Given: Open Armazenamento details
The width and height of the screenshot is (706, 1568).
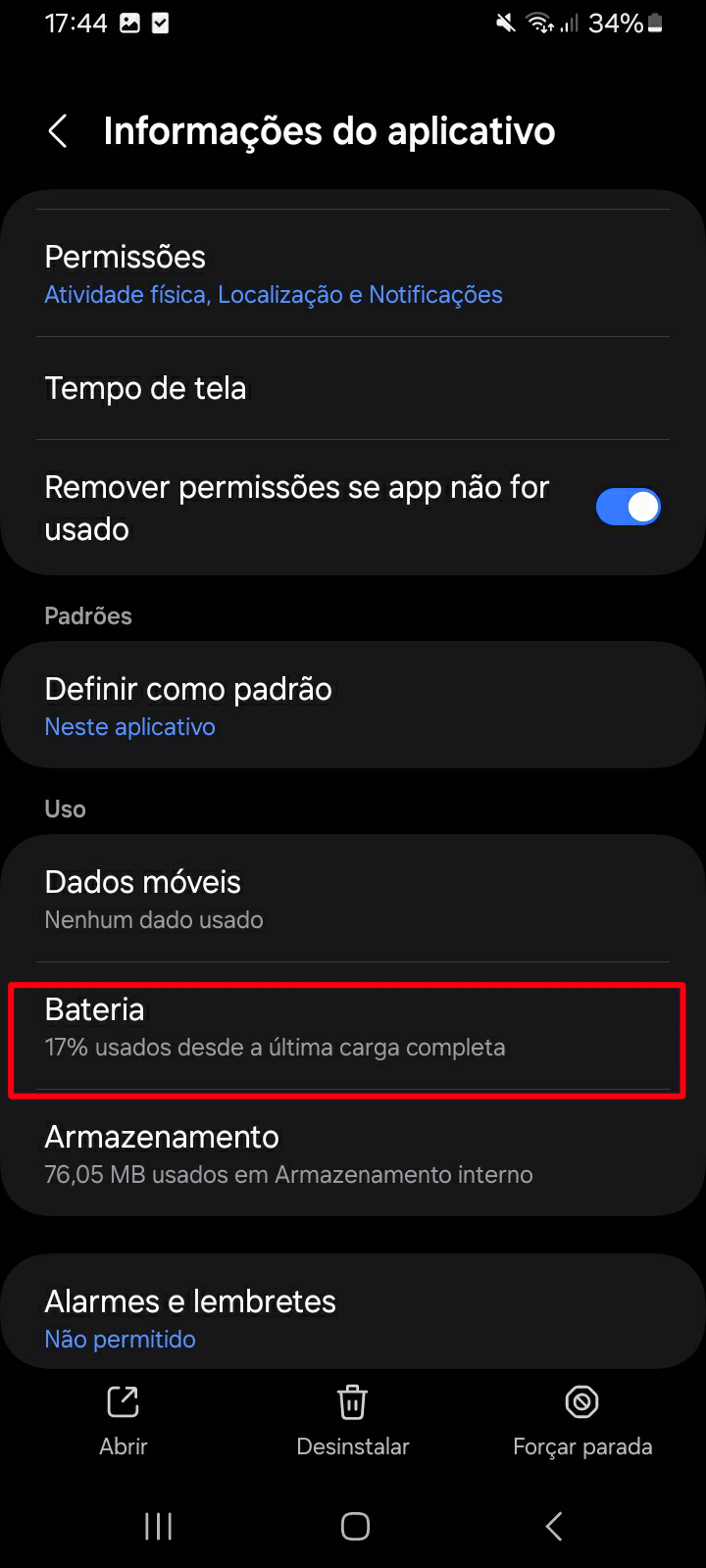Looking at the screenshot, I should (353, 1153).
